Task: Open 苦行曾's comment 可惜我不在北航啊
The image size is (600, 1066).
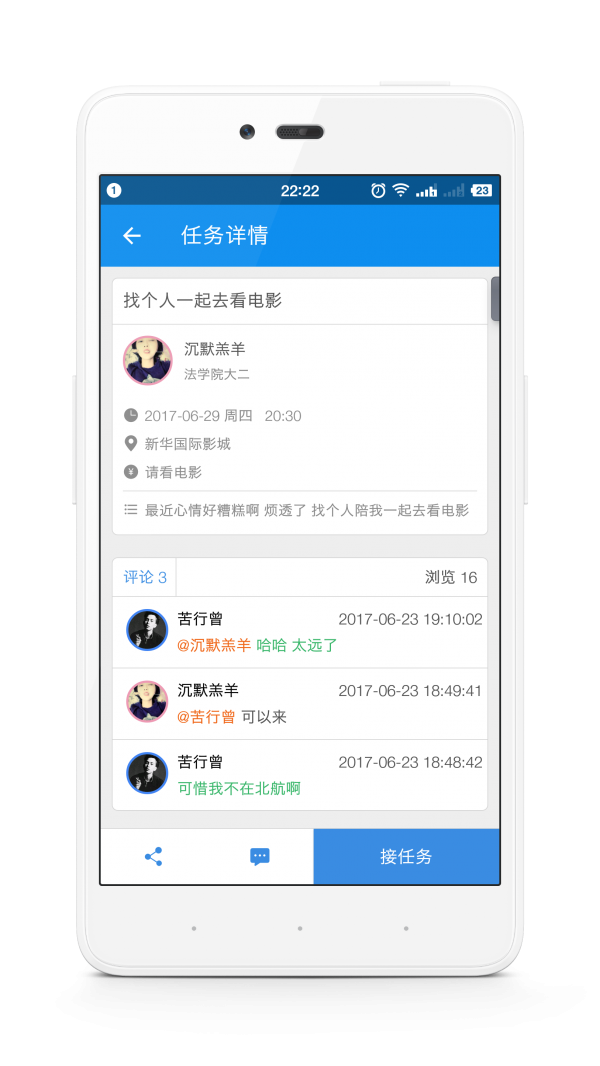Action: (300, 775)
